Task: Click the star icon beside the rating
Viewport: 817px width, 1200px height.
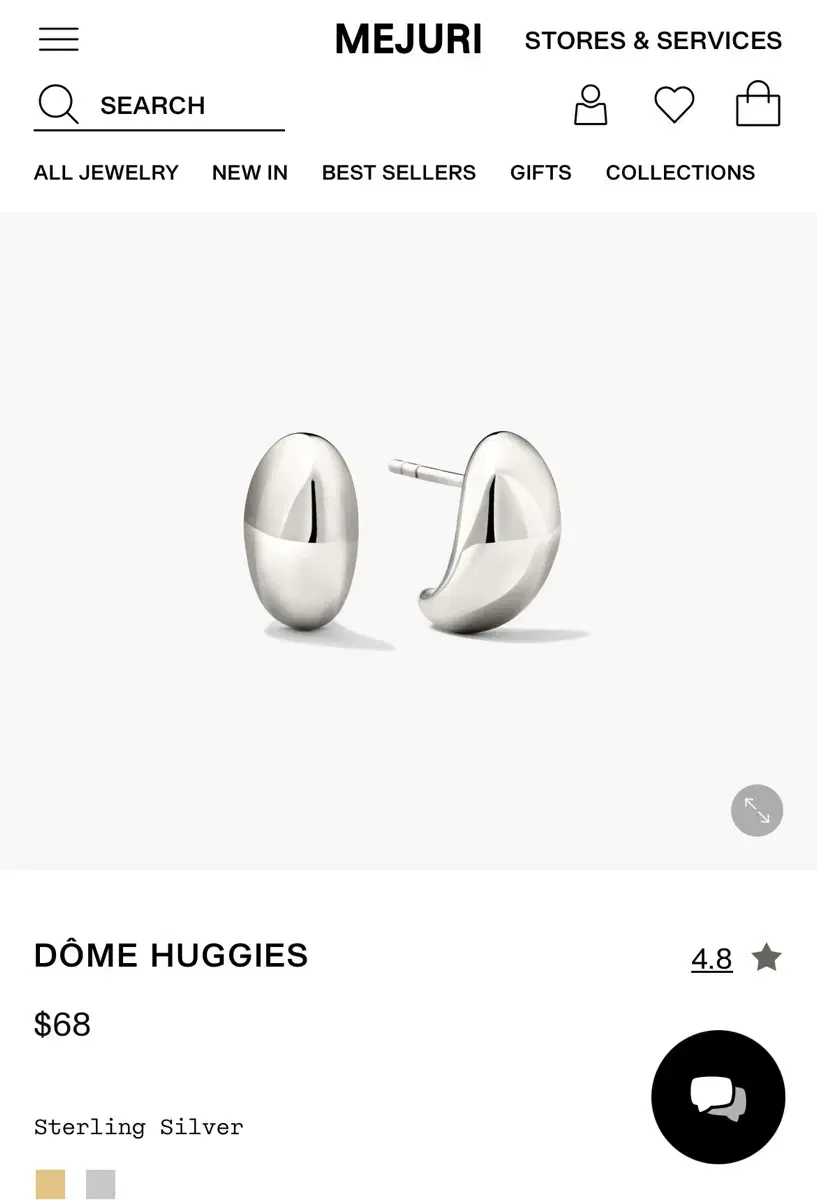Action: [767, 957]
